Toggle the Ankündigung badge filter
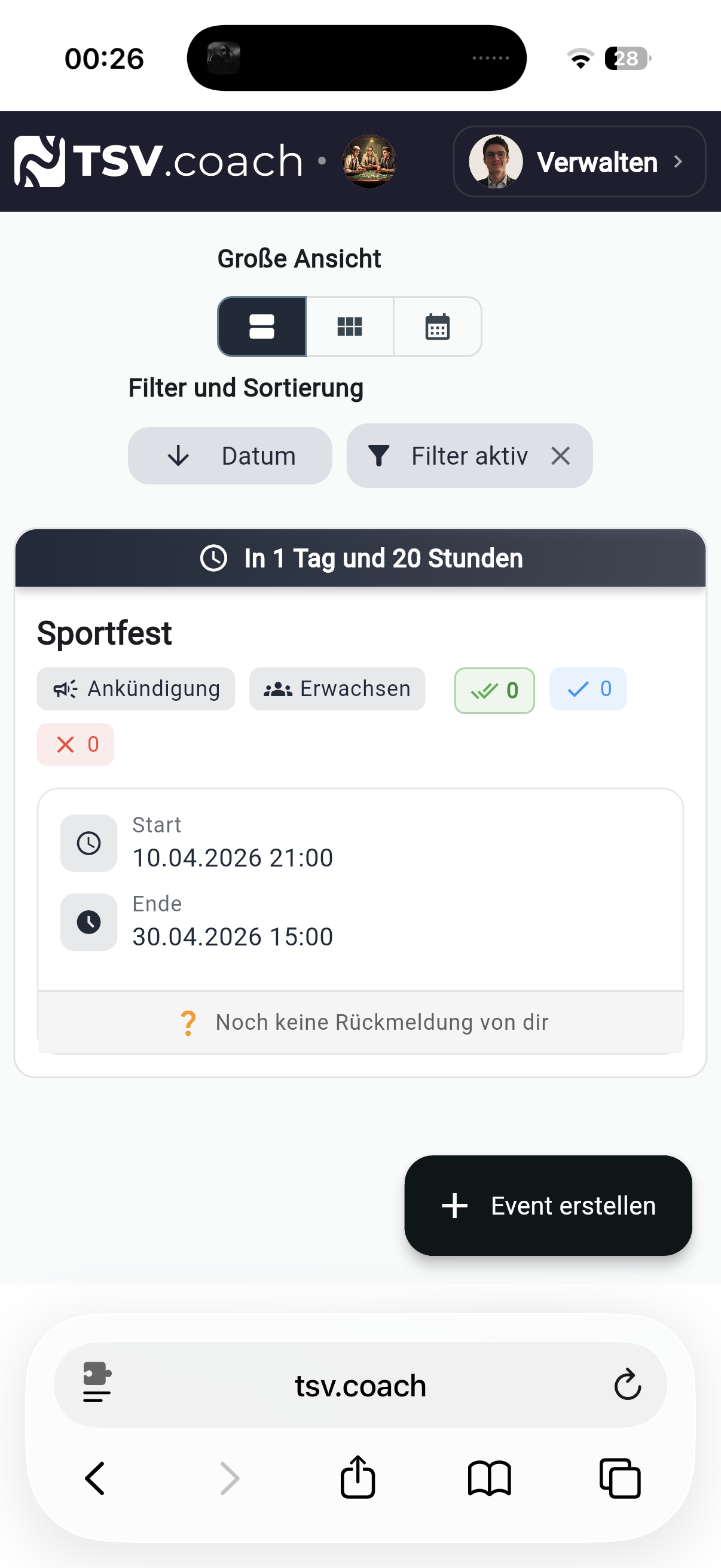 (136, 688)
